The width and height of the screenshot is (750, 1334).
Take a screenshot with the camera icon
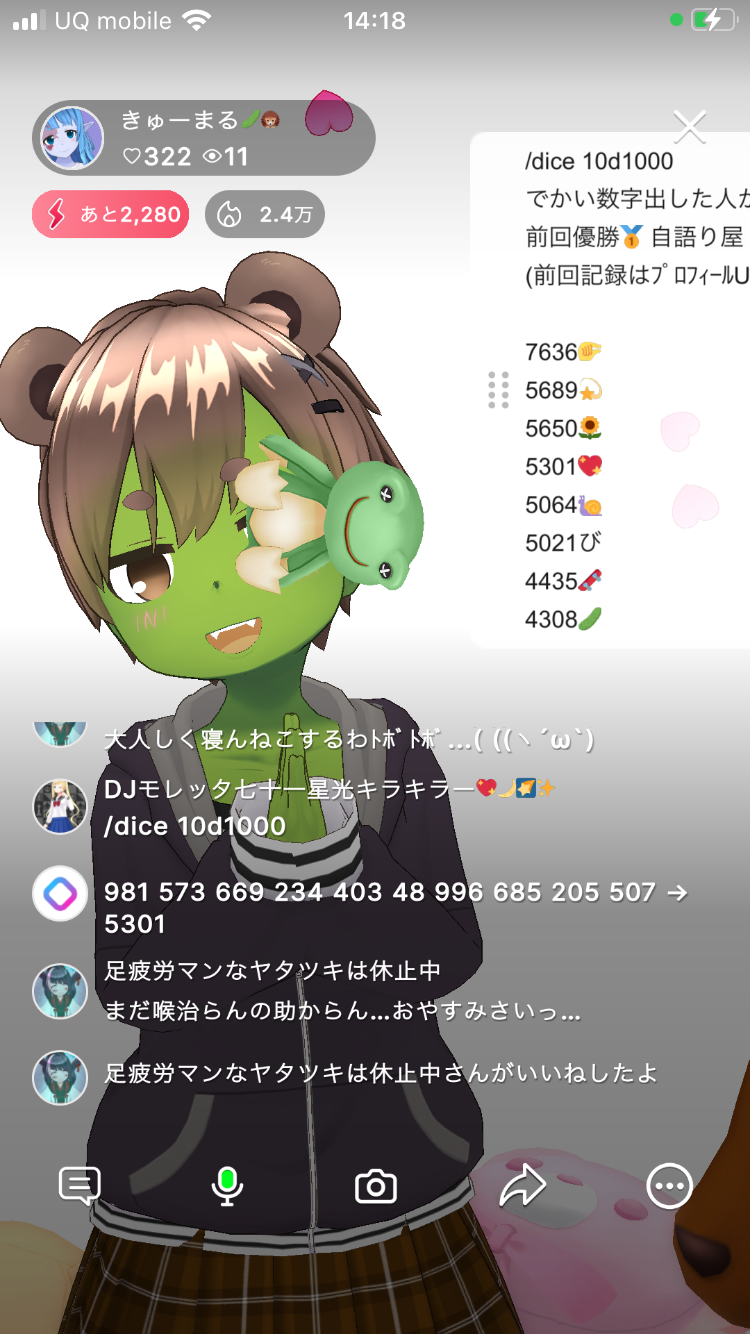376,1187
